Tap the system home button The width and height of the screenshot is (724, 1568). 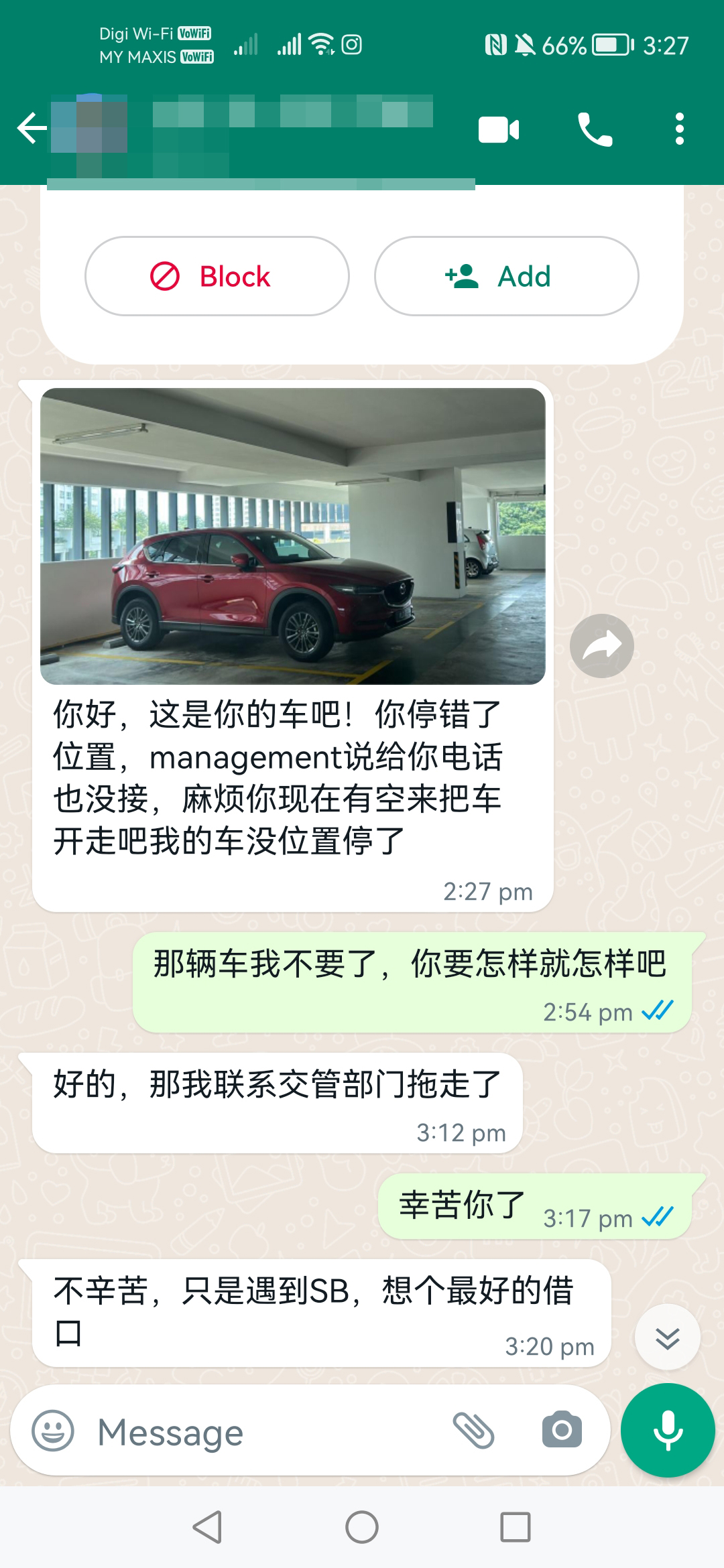coord(362,1527)
